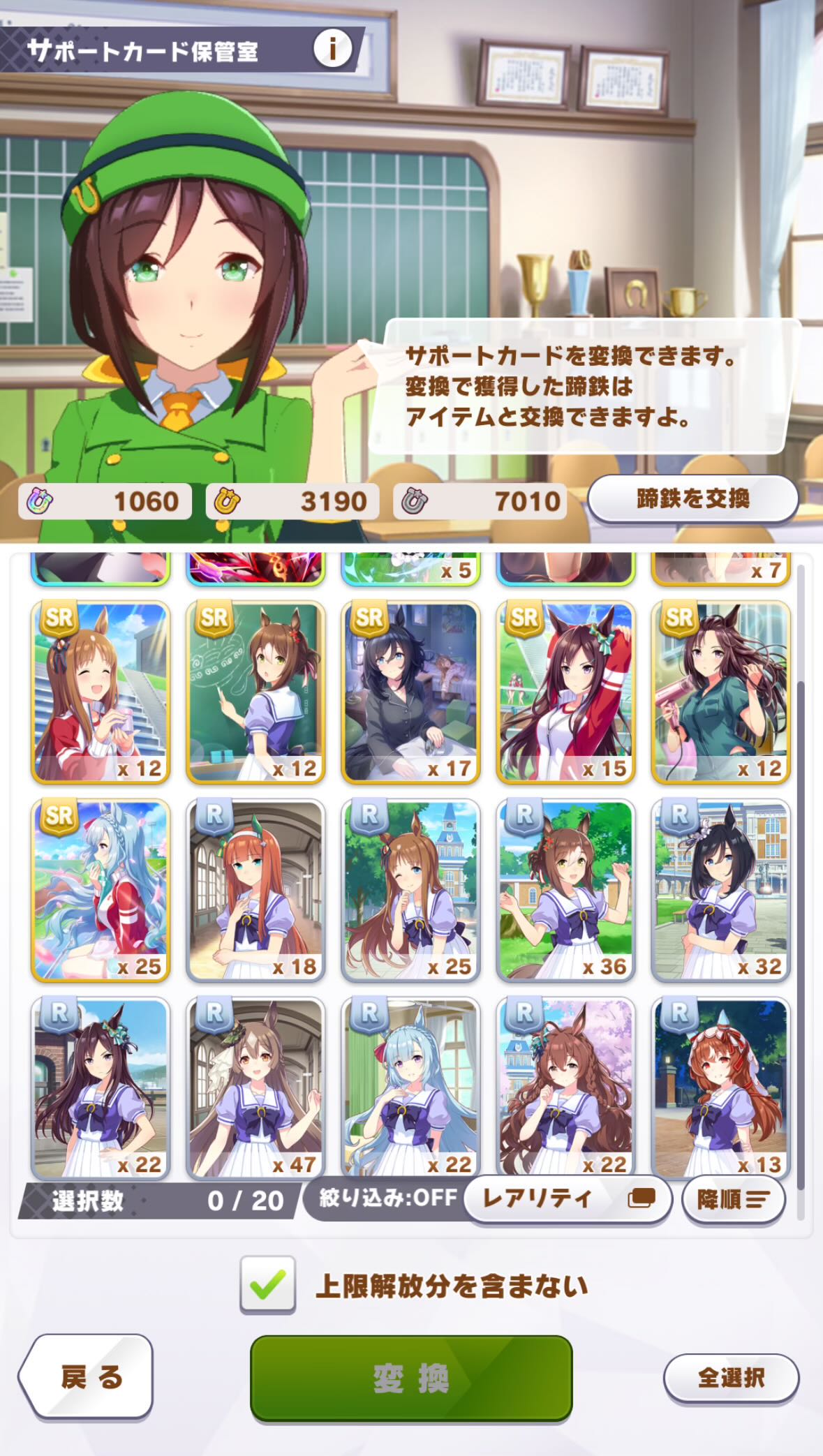The width and height of the screenshot is (823, 1456).
Task: Toggle the 上限解放分を含まない checkbox
Action: pyautogui.click(x=267, y=1284)
